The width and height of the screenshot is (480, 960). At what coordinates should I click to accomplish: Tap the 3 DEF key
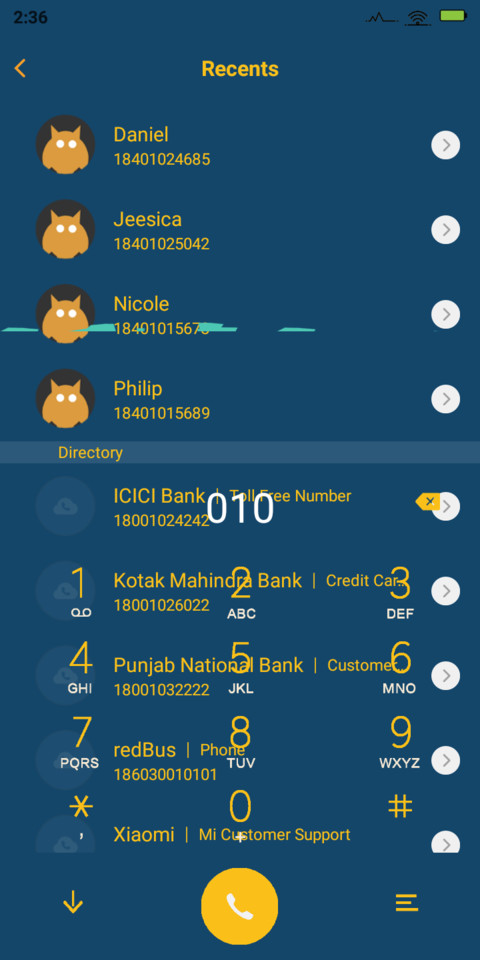[x=400, y=591]
